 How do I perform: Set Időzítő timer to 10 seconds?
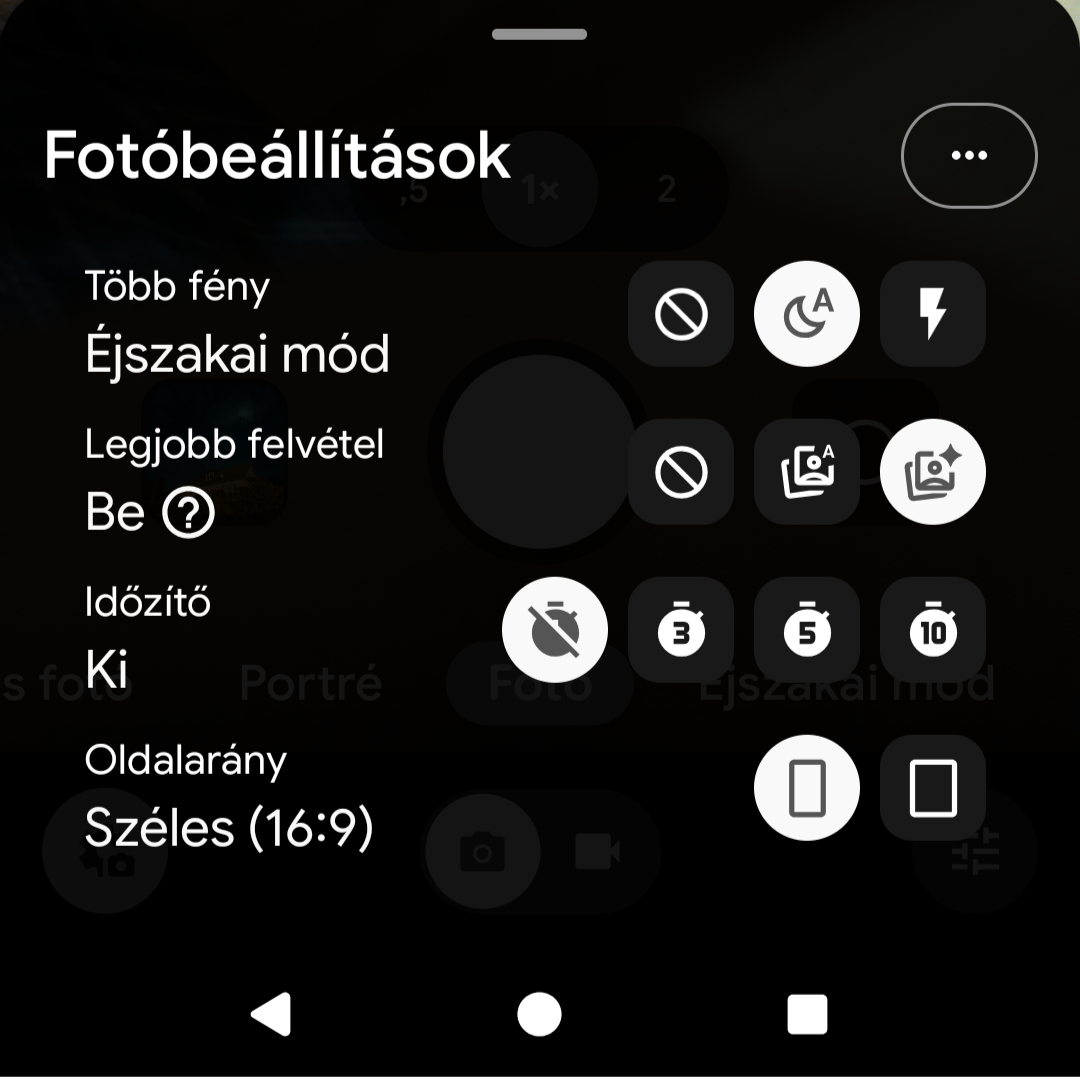(932, 630)
